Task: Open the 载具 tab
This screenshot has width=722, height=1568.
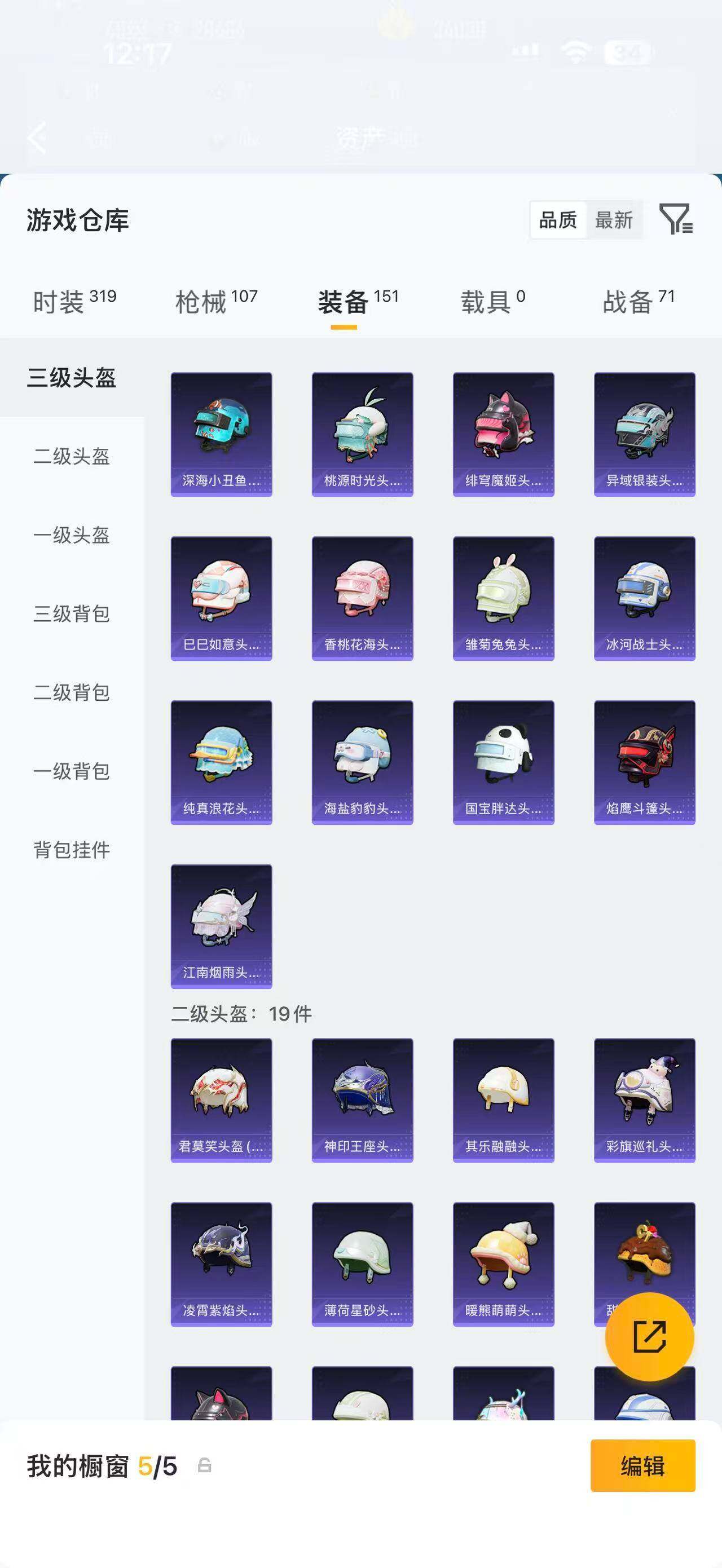Action: coord(492,301)
